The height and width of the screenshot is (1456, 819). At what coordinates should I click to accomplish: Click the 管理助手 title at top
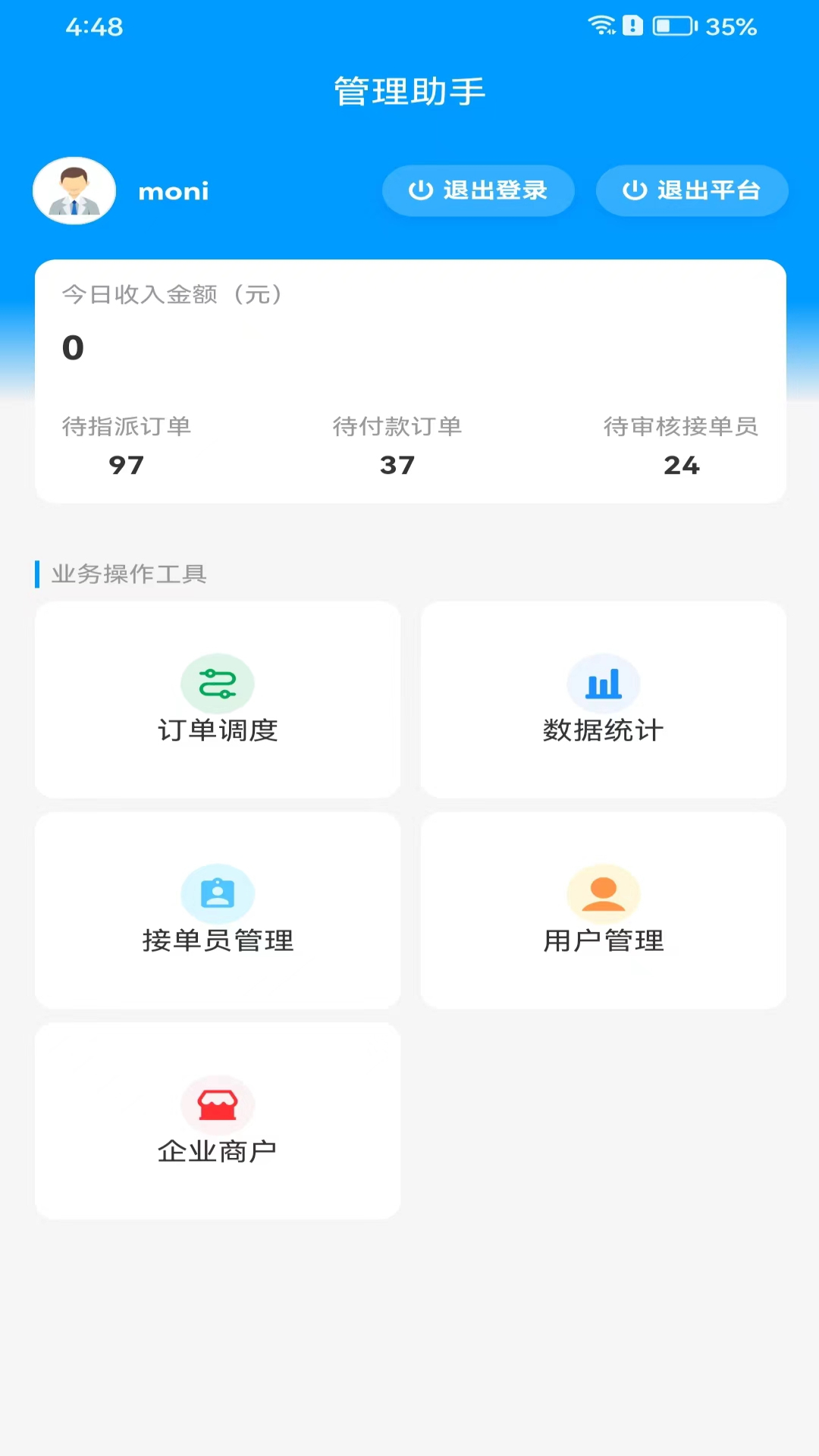coord(409,89)
